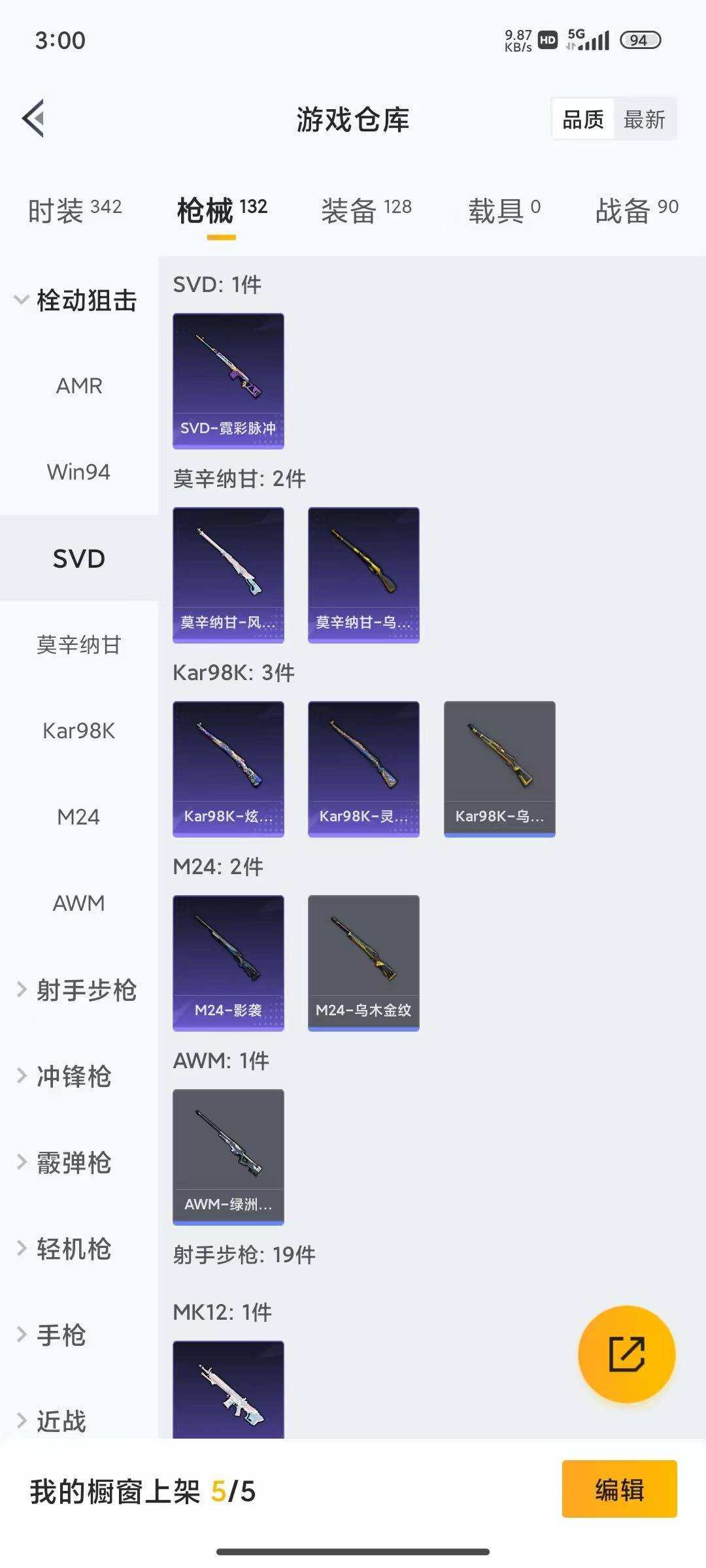This screenshot has width=706, height=1568.
Task: Select AWM in the left sidebar
Action: click(78, 903)
